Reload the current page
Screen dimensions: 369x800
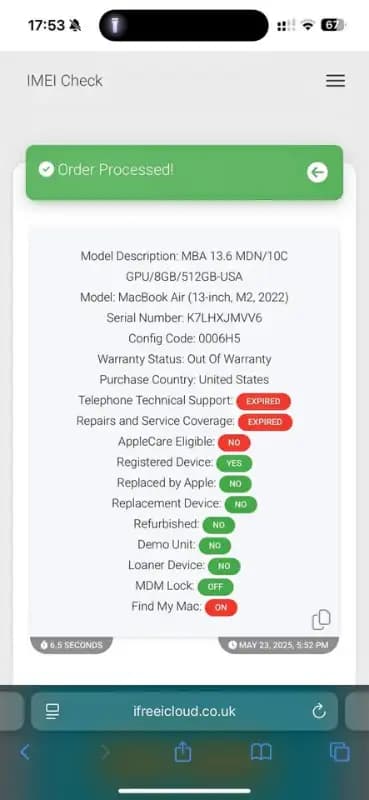[x=318, y=711]
